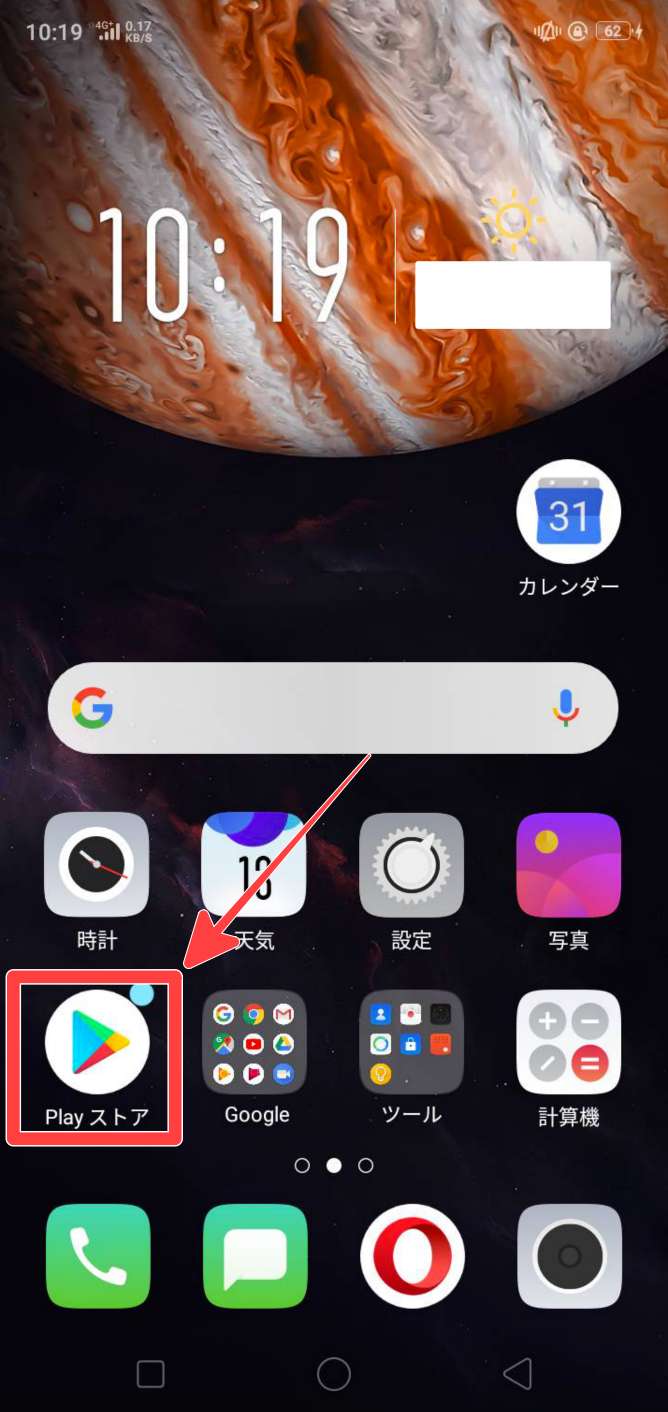Start voice search with the microphone
The image size is (668, 1412).
tap(565, 708)
